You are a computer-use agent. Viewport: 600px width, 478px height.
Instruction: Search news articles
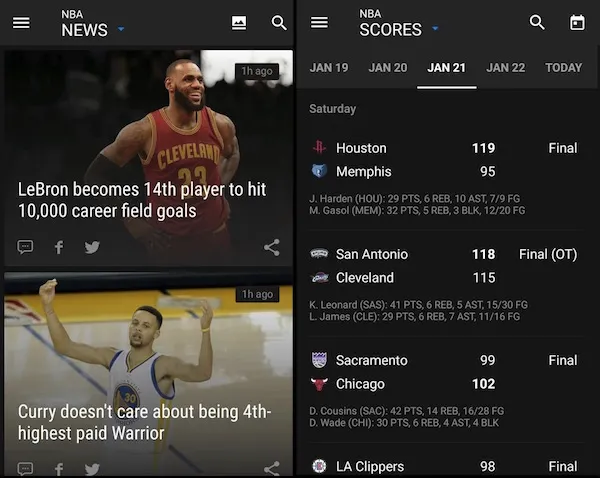279,22
